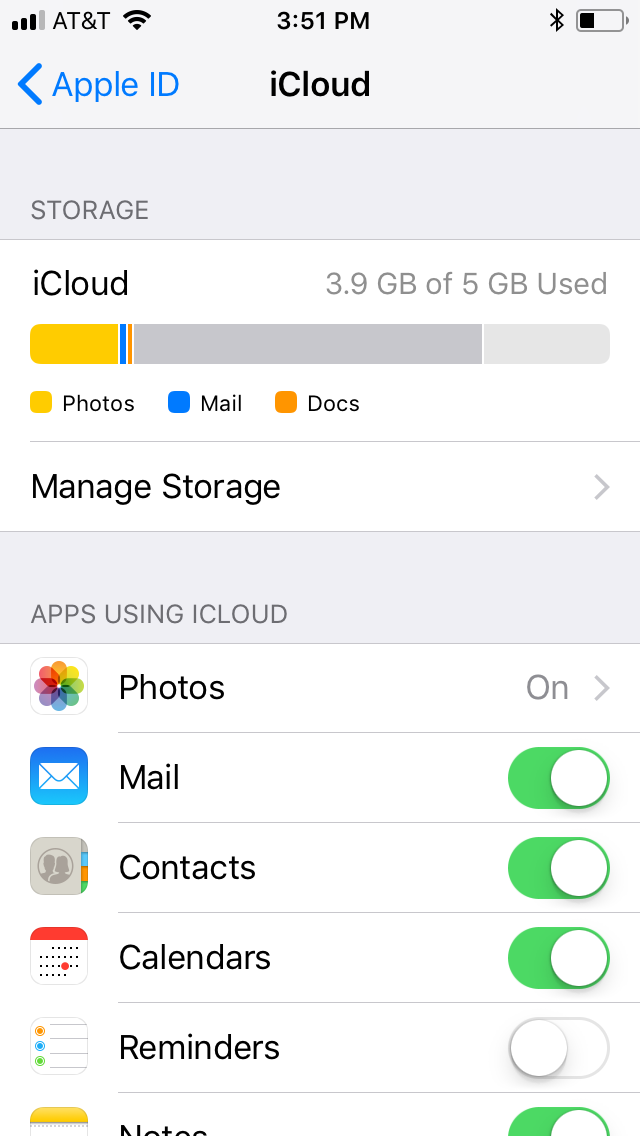Open Manage Storage
This screenshot has width=640, height=1136.
[320, 487]
